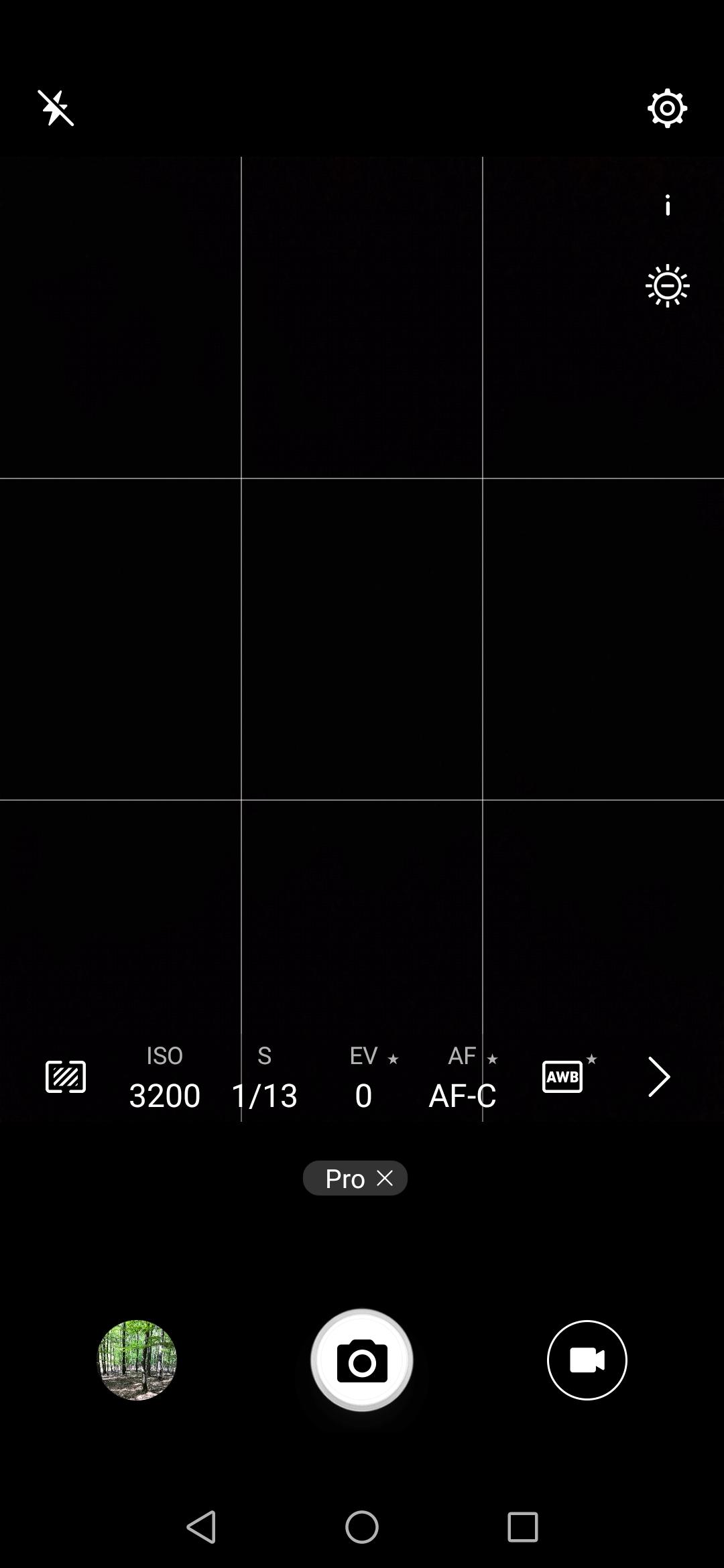Adjust the ISO 3200 setting
This screenshot has height=1568, width=724.
[x=164, y=1078]
